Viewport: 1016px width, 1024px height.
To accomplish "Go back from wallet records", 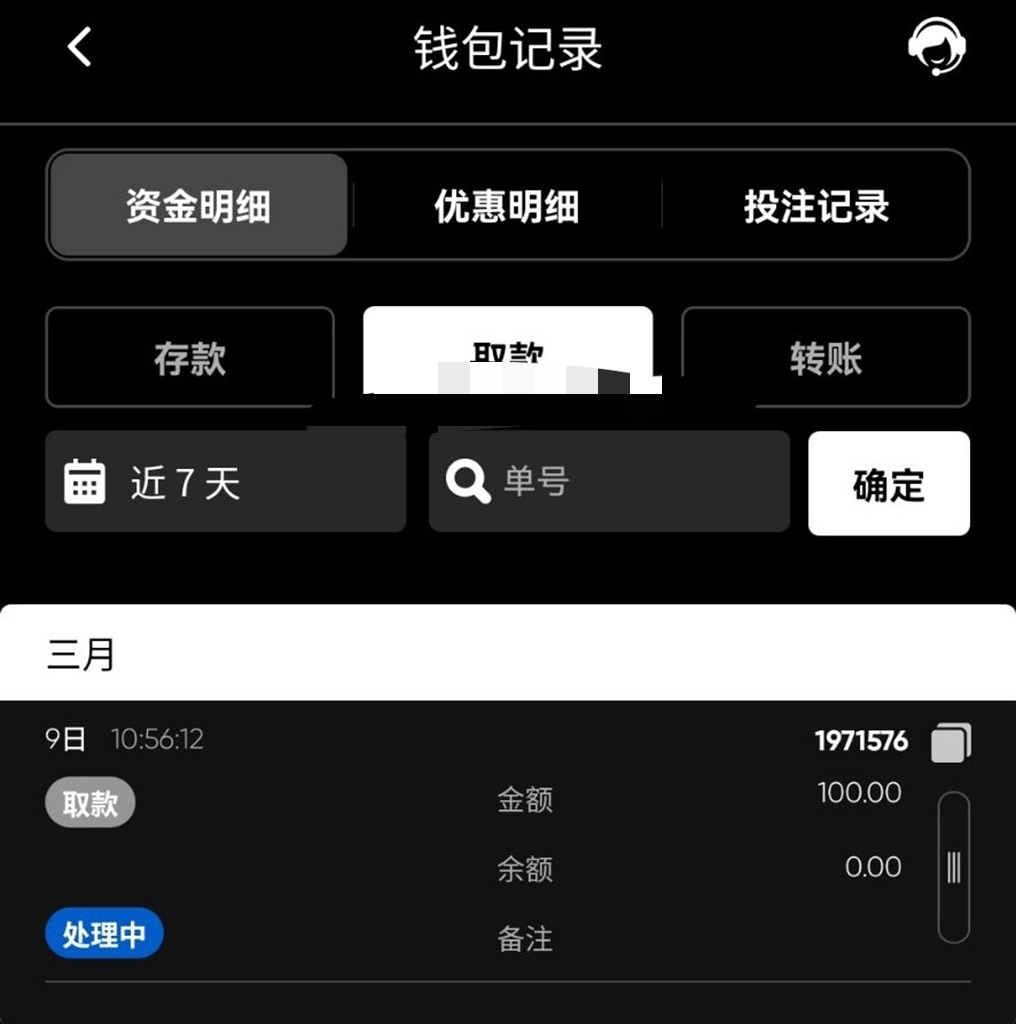I will click(x=80, y=47).
